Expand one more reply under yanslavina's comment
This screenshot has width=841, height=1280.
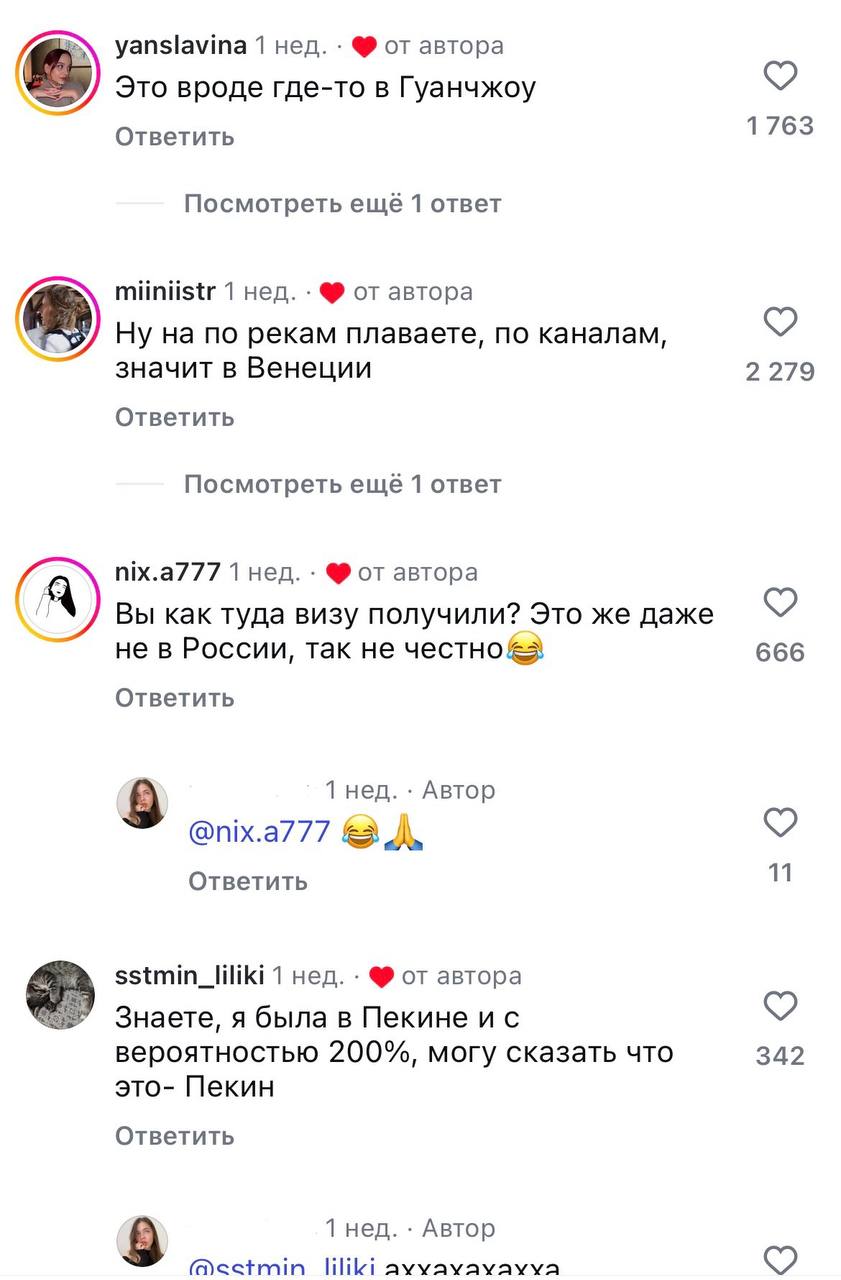pyautogui.click(x=342, y=204)
